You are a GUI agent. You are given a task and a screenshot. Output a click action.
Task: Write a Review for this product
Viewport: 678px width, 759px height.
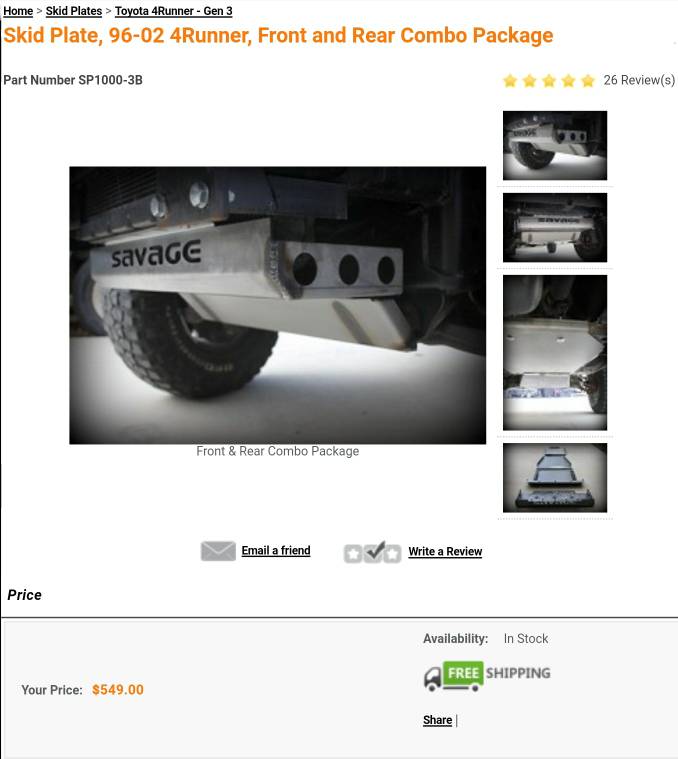click(444, 552)
